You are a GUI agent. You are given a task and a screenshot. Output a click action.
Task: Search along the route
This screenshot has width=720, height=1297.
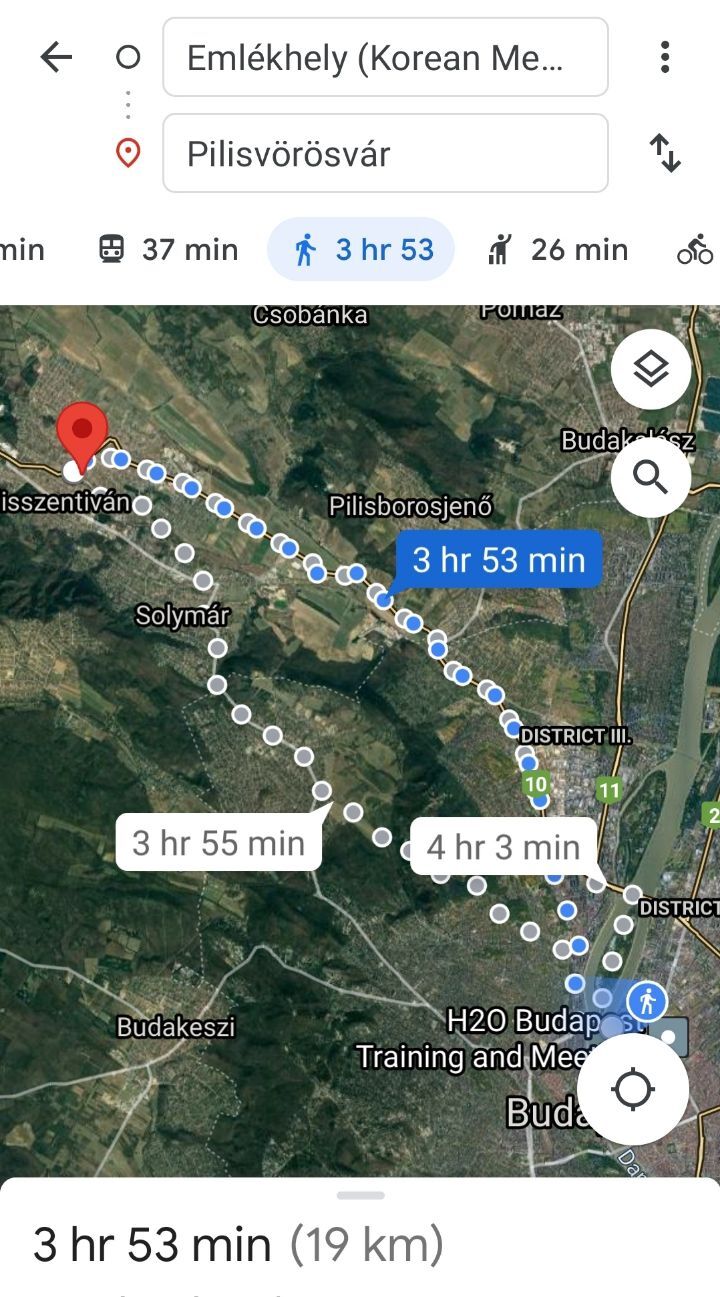[650, 478]
